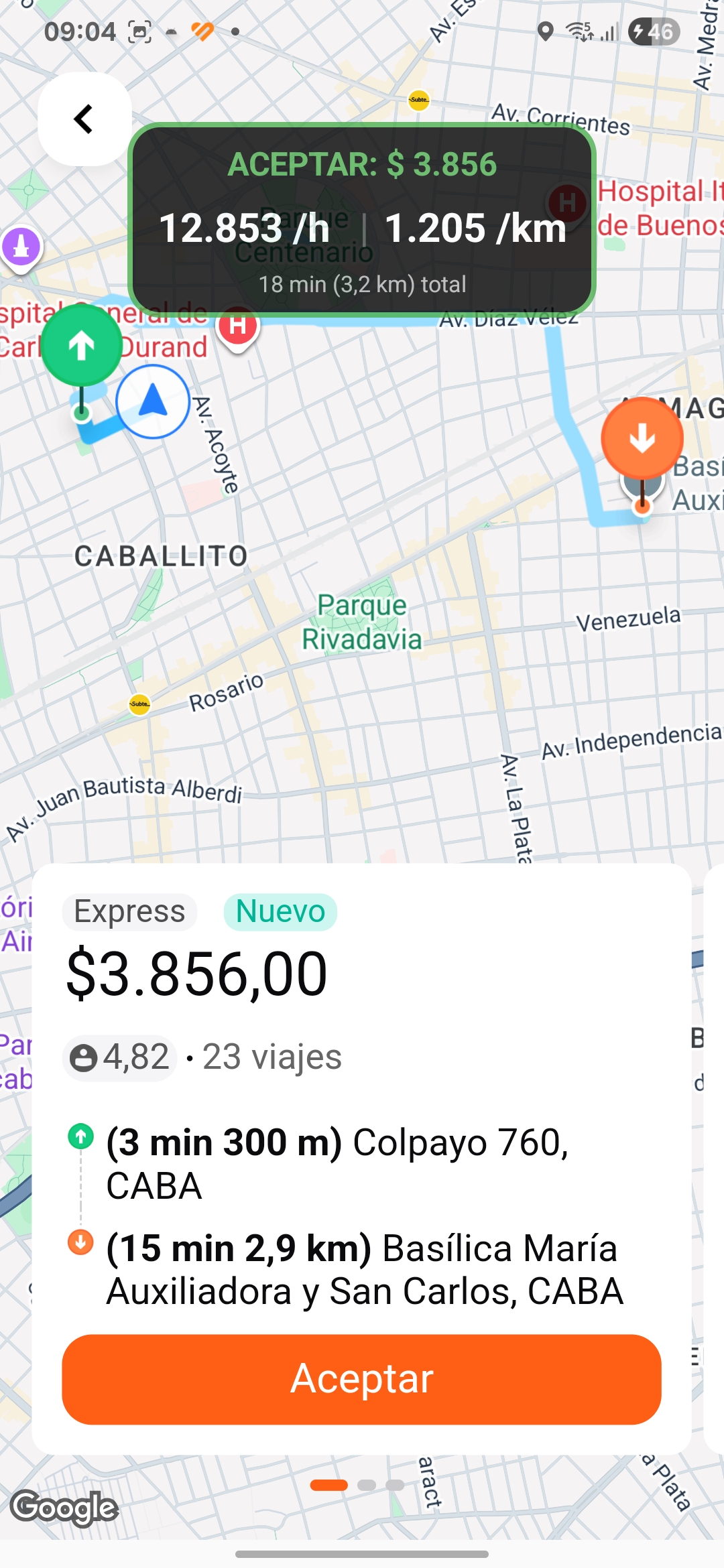Tap the green ACEPTAR: $ 3.856 overlay
The height and width of the screenshot is (1568, 724).
pyautogui.click(x=362, y=218)
